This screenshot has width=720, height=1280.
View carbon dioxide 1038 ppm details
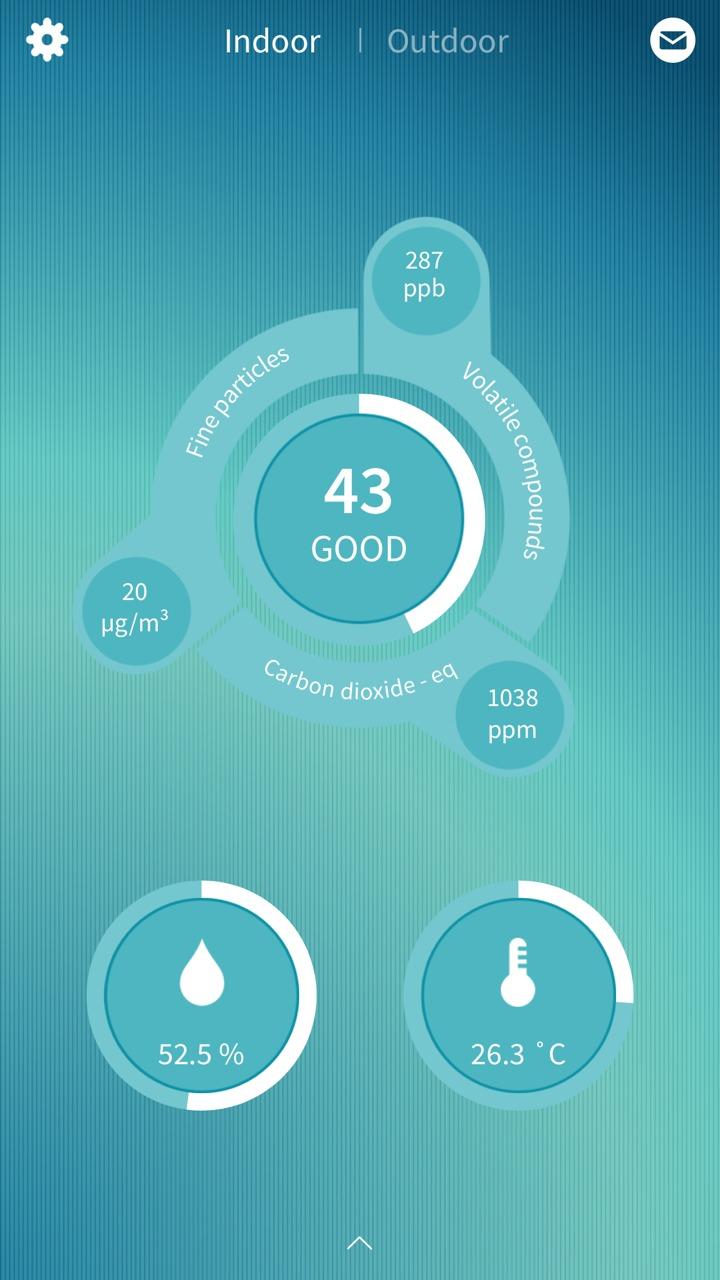click(511, 713)
